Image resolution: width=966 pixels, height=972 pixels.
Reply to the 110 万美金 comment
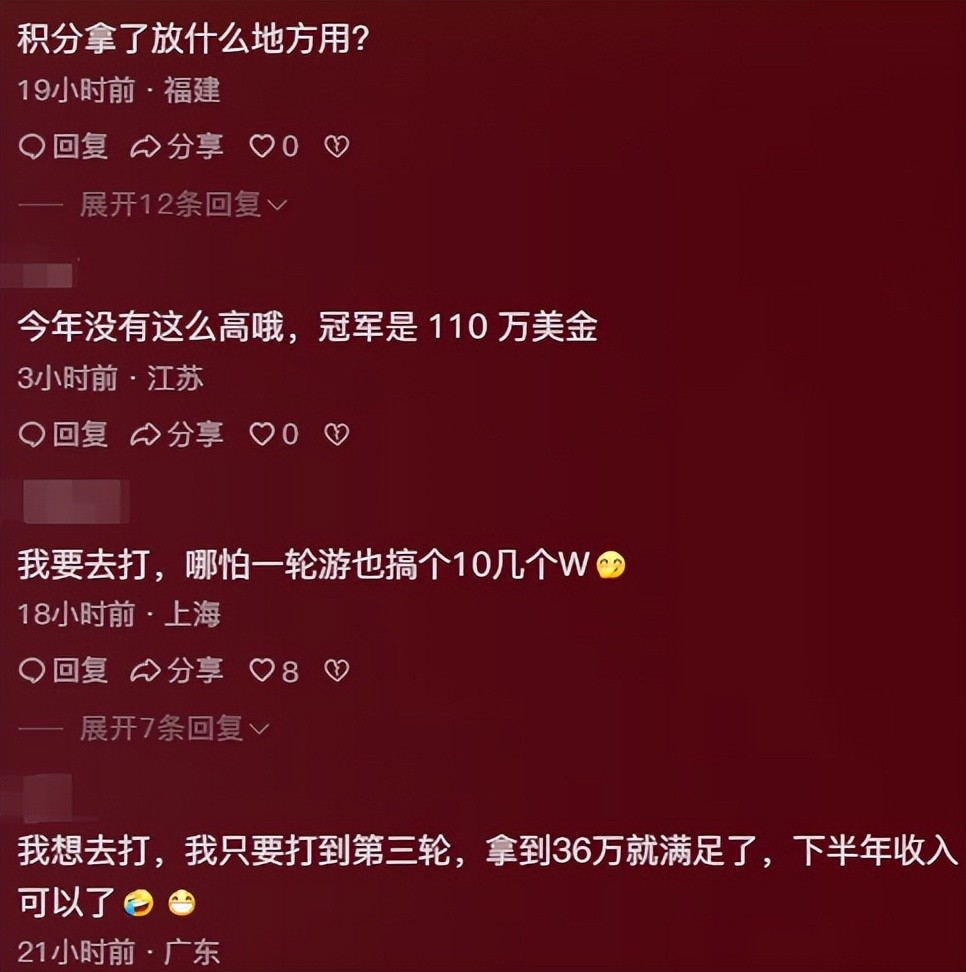pyautogui.click(x=64, y=434)
